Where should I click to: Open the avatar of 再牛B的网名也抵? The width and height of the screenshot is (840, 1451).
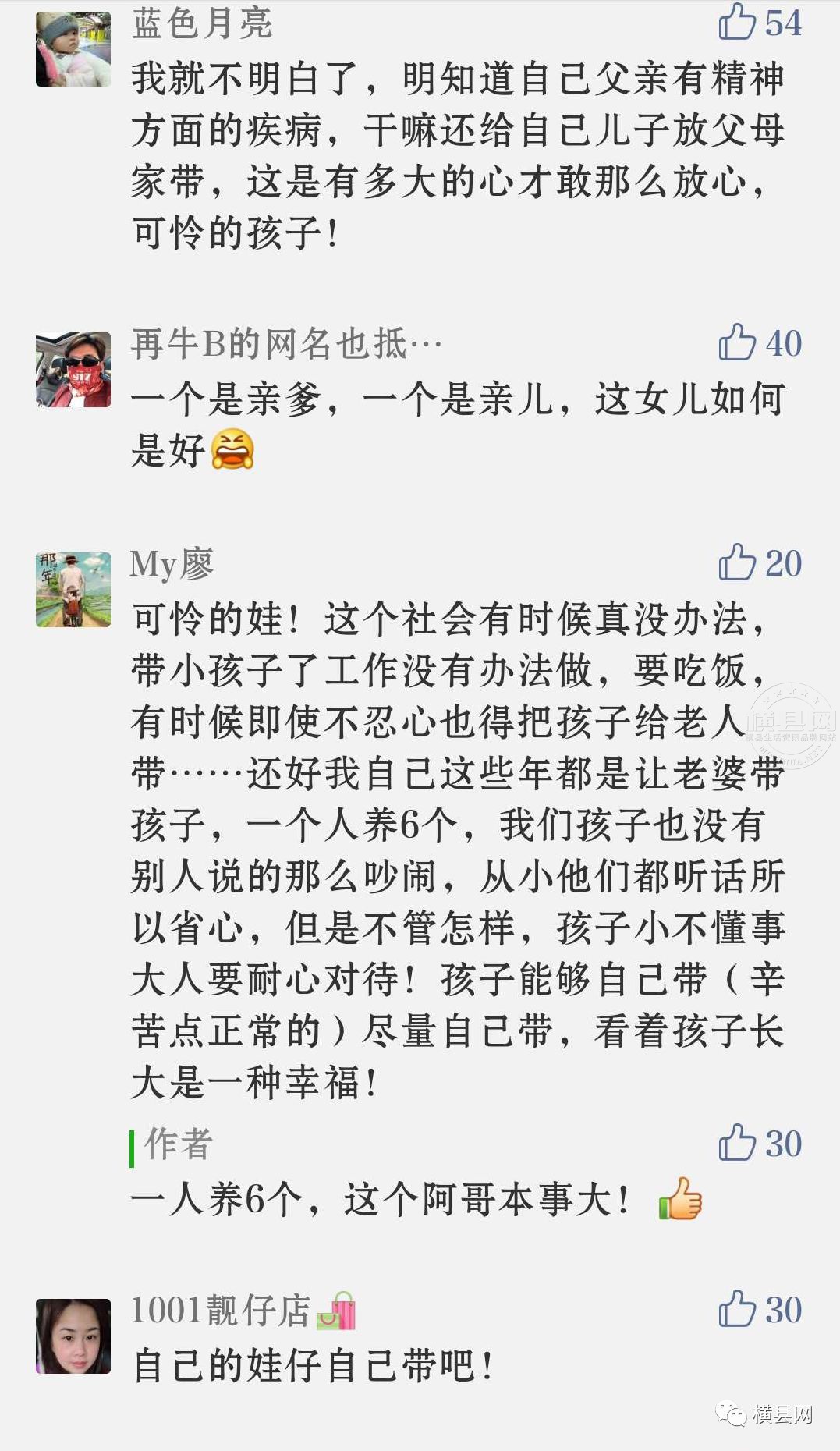73,370
